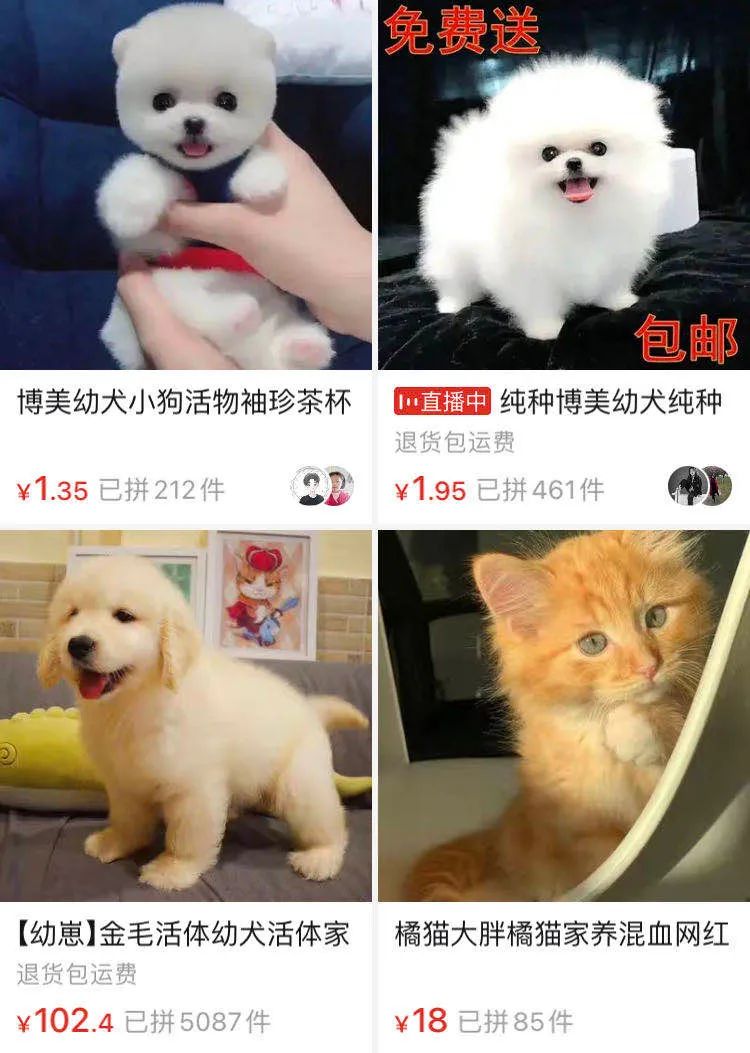
Task: Open the buyer avatar group beside 已拼461件
Action: [700, 482]
